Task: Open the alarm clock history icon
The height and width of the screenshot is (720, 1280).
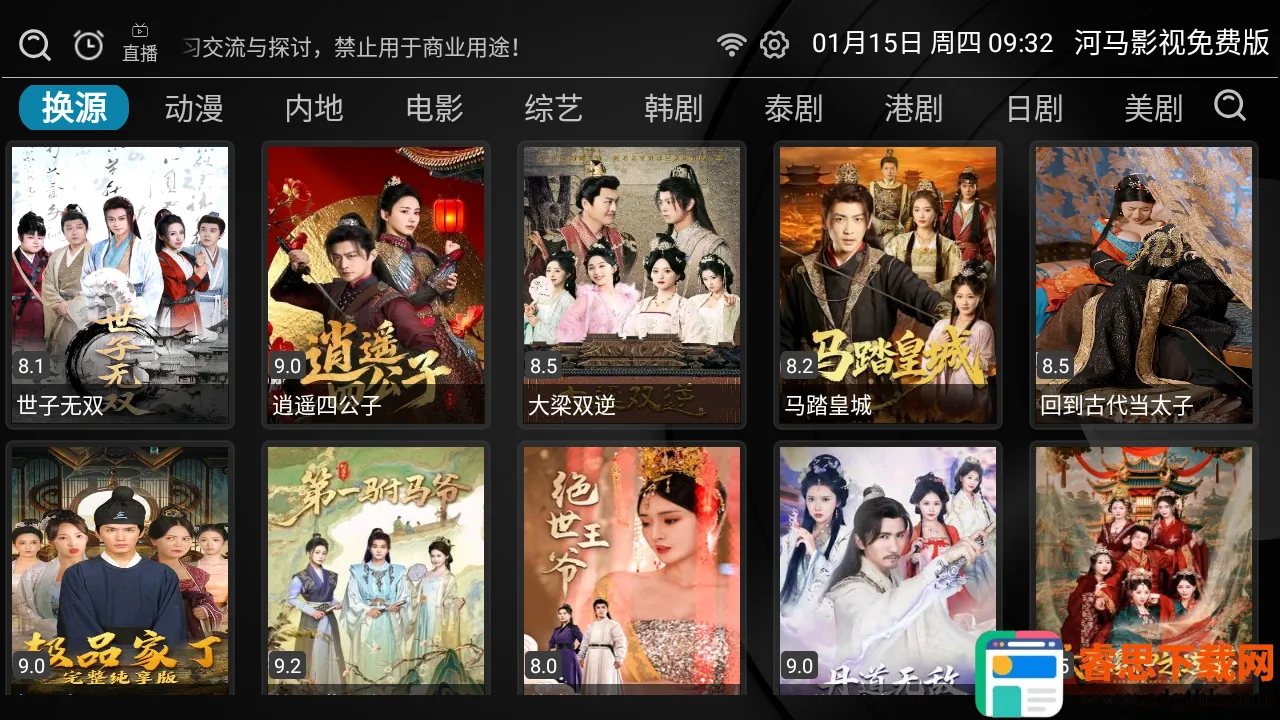Action: 89,45
